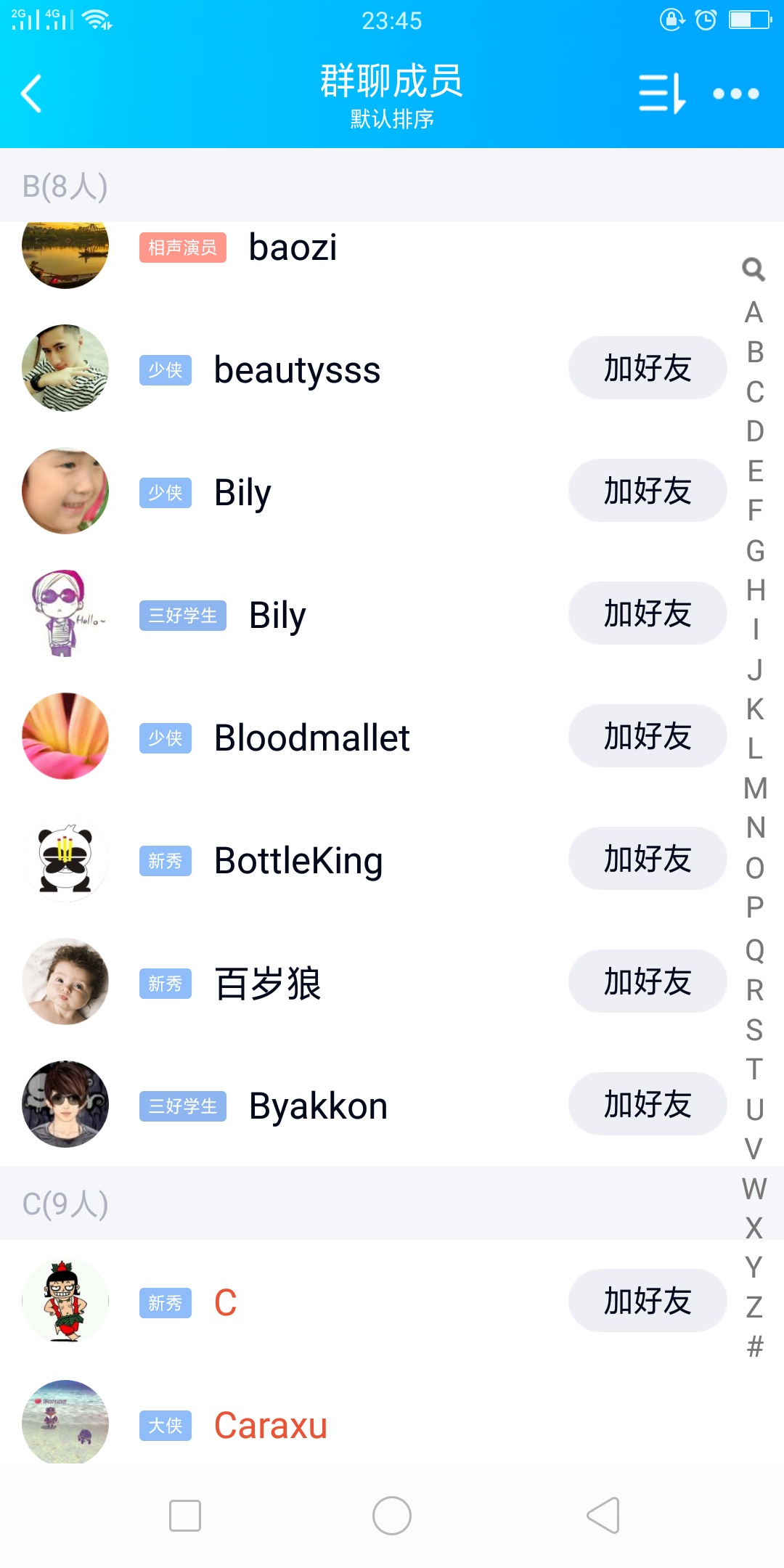Image resolution: width=784 pixels, height=1568 pixels.
Task: Jump to letter M in index
Action: click(755, 788)
